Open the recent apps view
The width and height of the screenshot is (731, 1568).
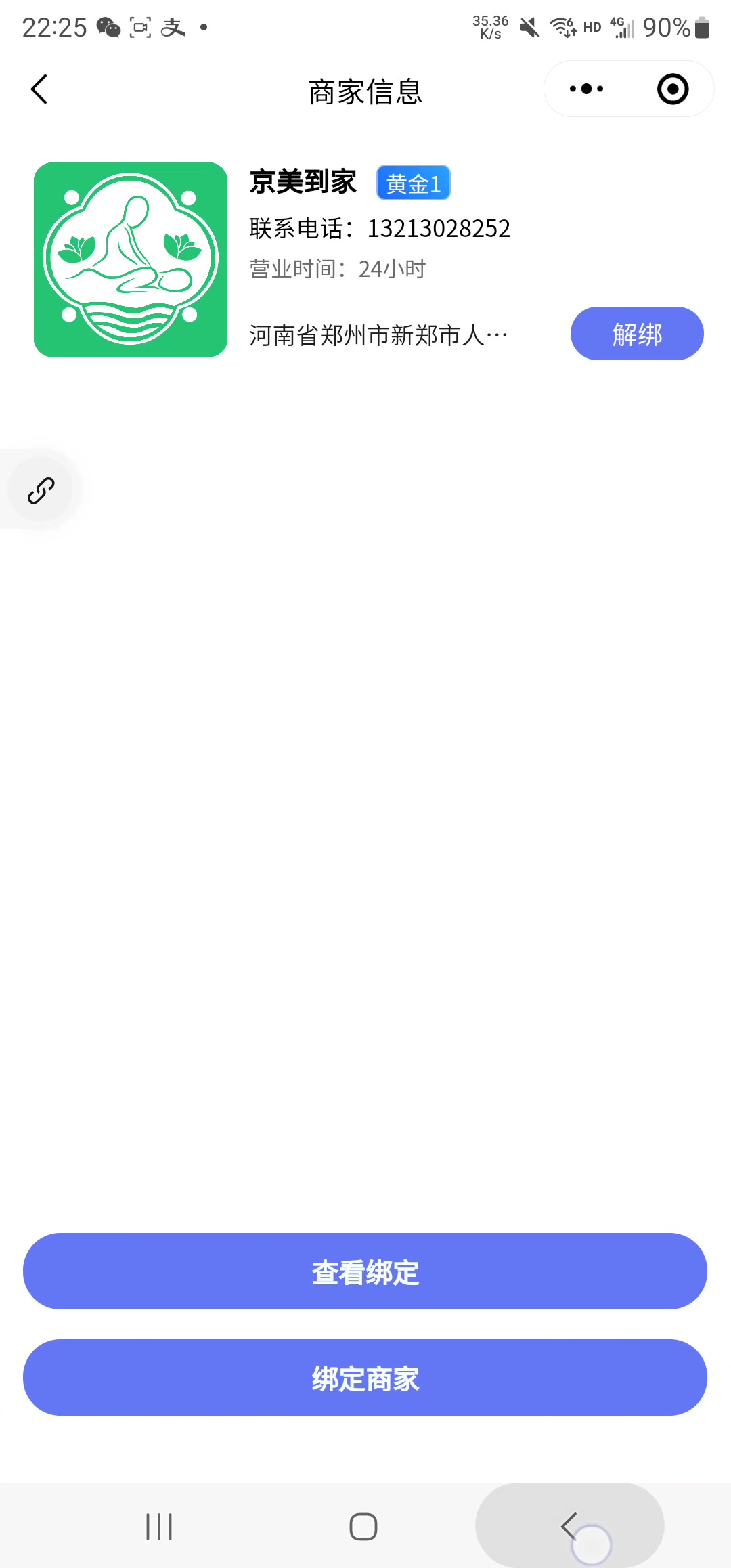(159, 1526)
